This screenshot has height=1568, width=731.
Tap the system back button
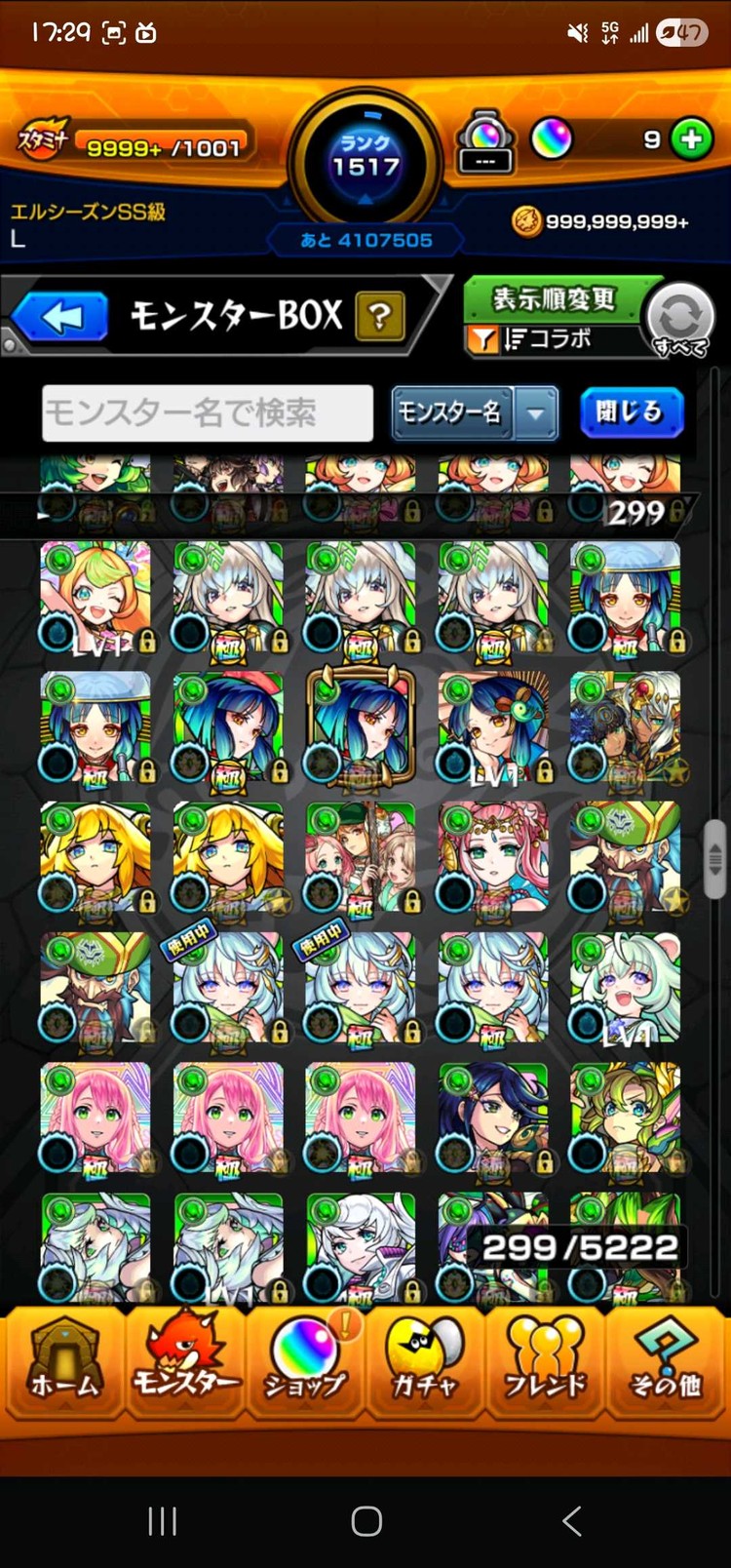click(x=572, y=1520)
